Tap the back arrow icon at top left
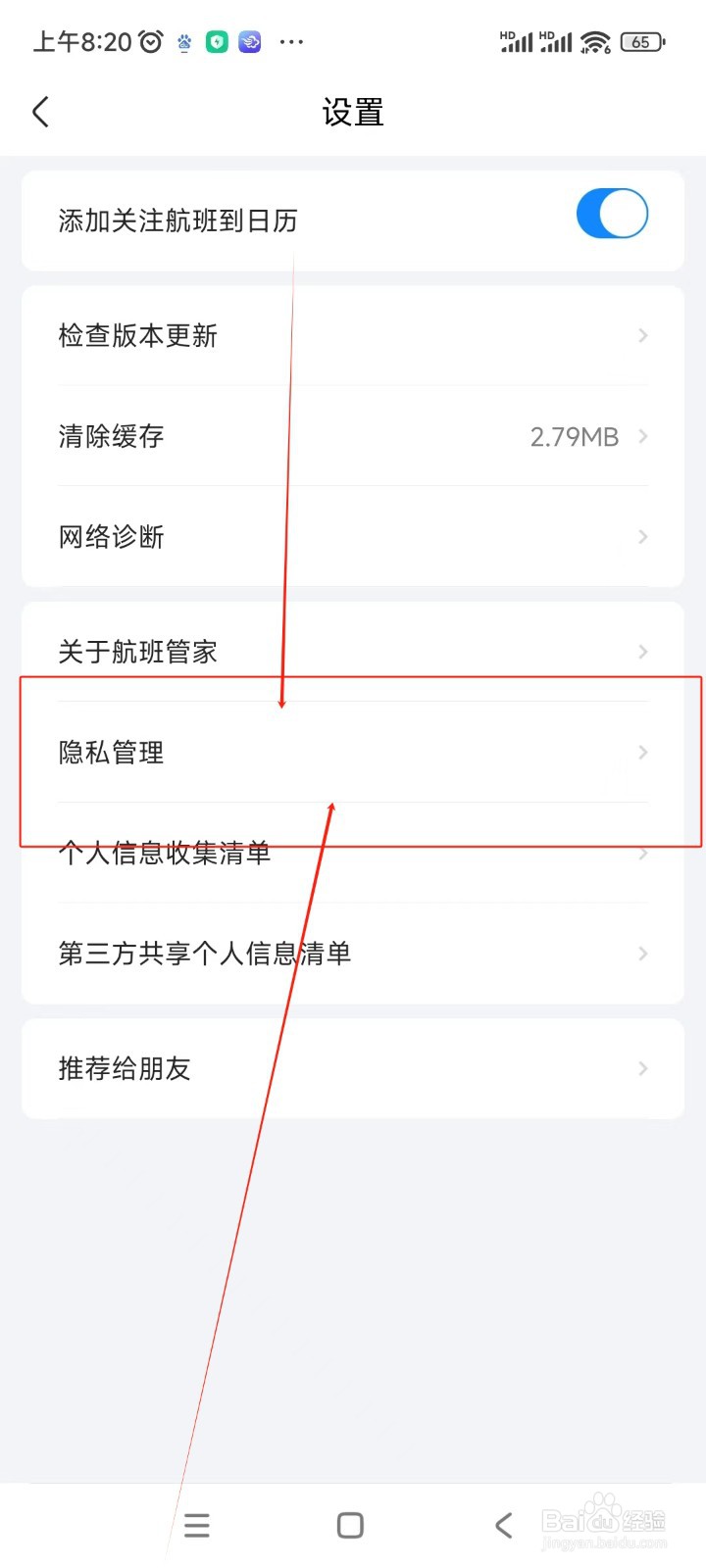 coord(40,112)
